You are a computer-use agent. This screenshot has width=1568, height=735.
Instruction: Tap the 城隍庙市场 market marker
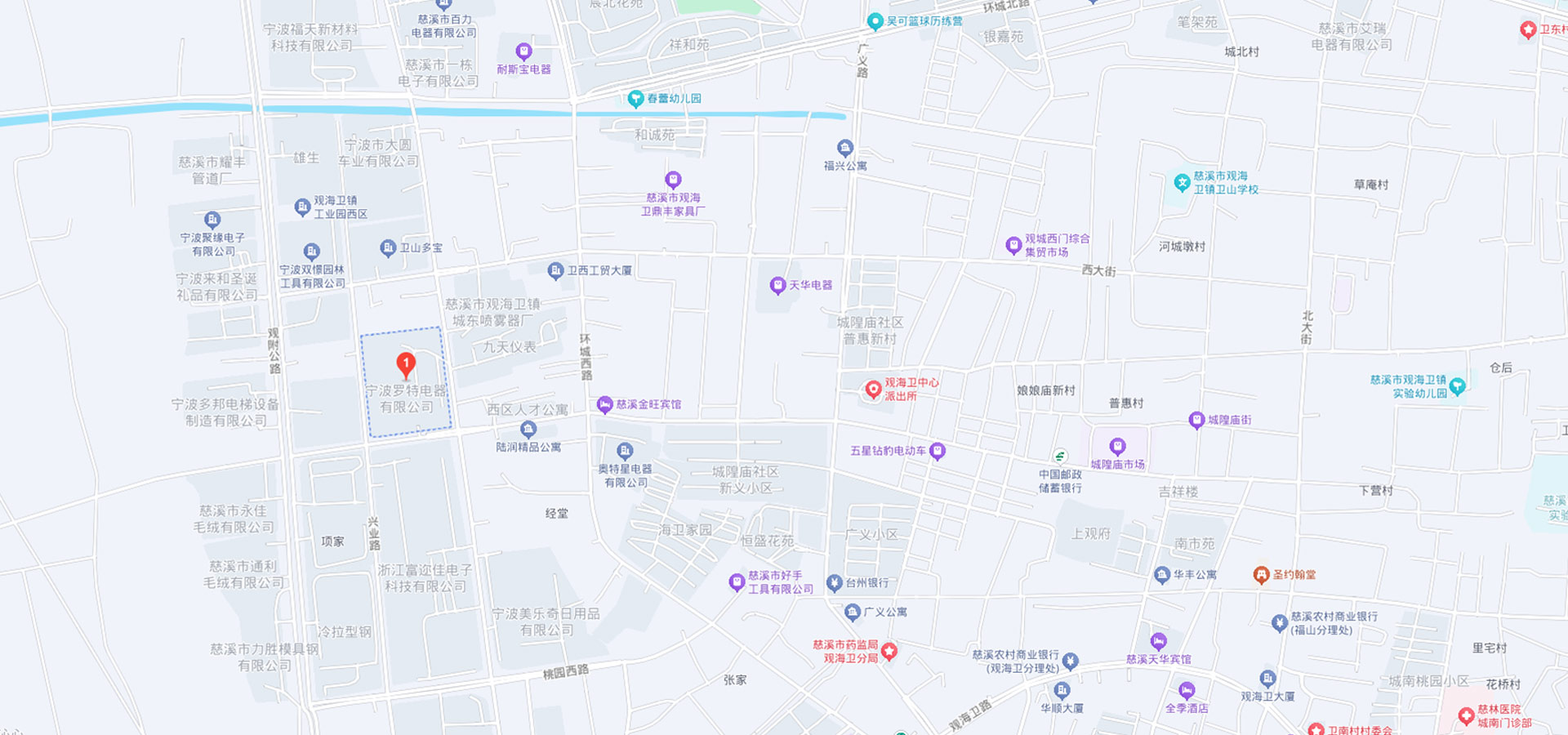[x=1117, y=447]
